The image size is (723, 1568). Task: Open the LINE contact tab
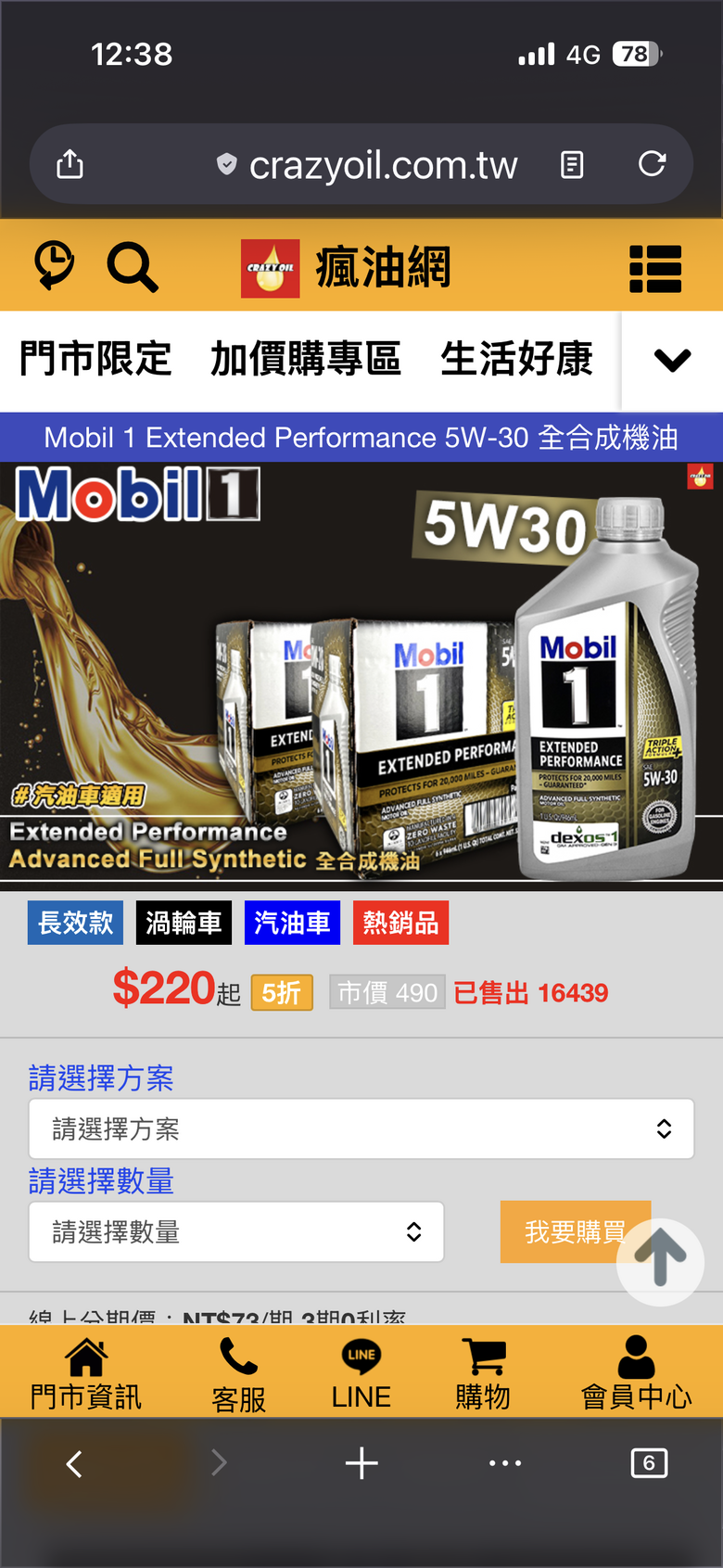tap(361, 1373)
